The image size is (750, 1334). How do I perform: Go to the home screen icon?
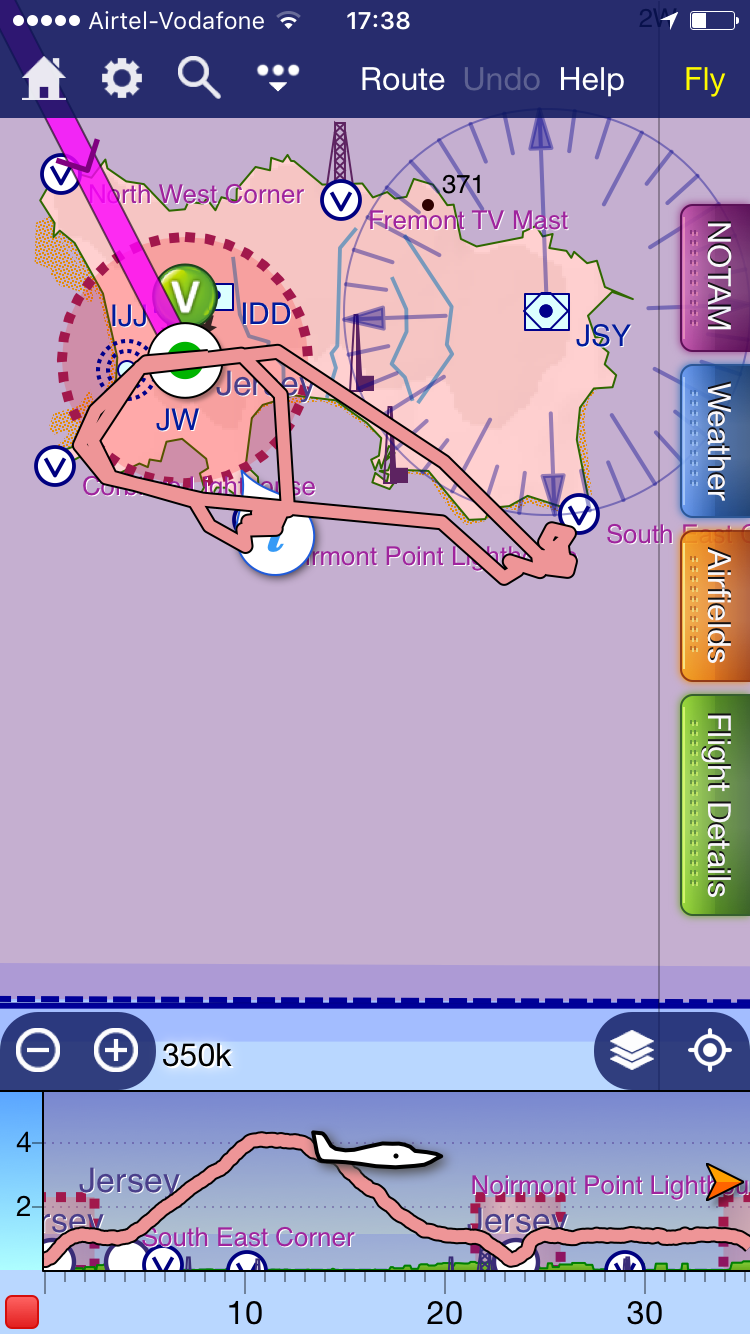pyautogui.click(x=44, y=79)
